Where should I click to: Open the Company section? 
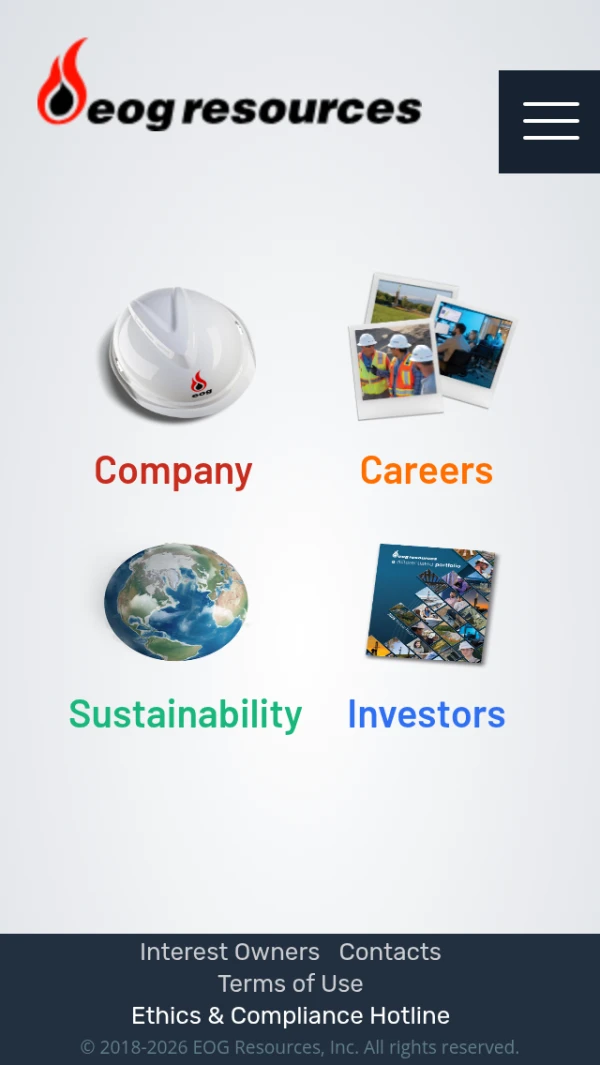tap(173, 471)
